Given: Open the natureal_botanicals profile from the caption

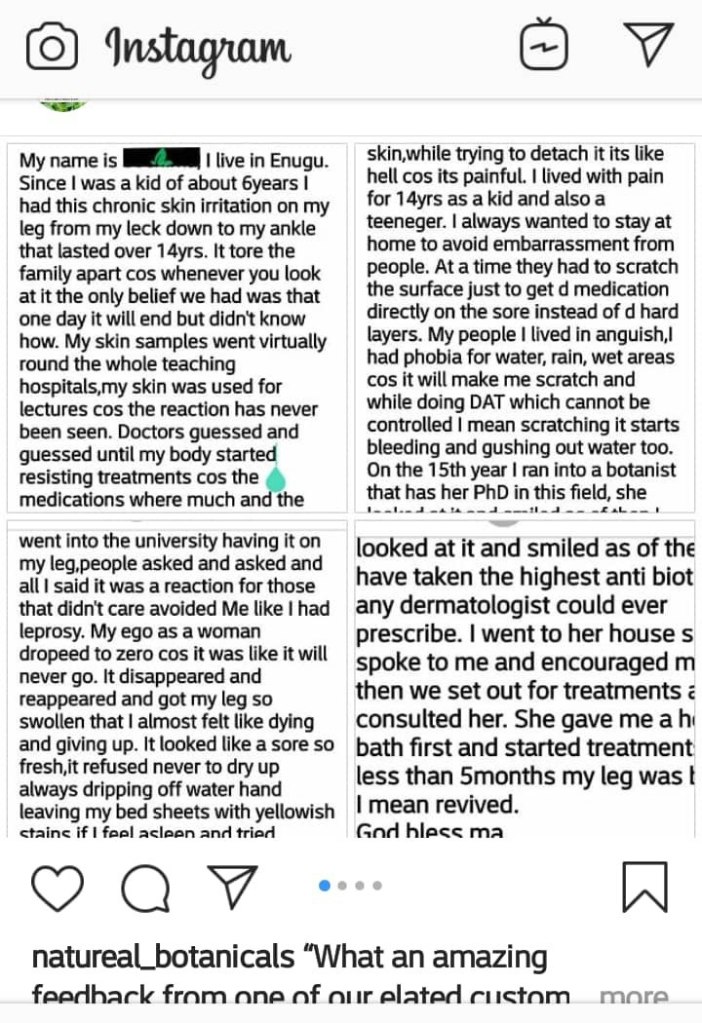Looking at the screenshot, I should click(x=159, y=957).
